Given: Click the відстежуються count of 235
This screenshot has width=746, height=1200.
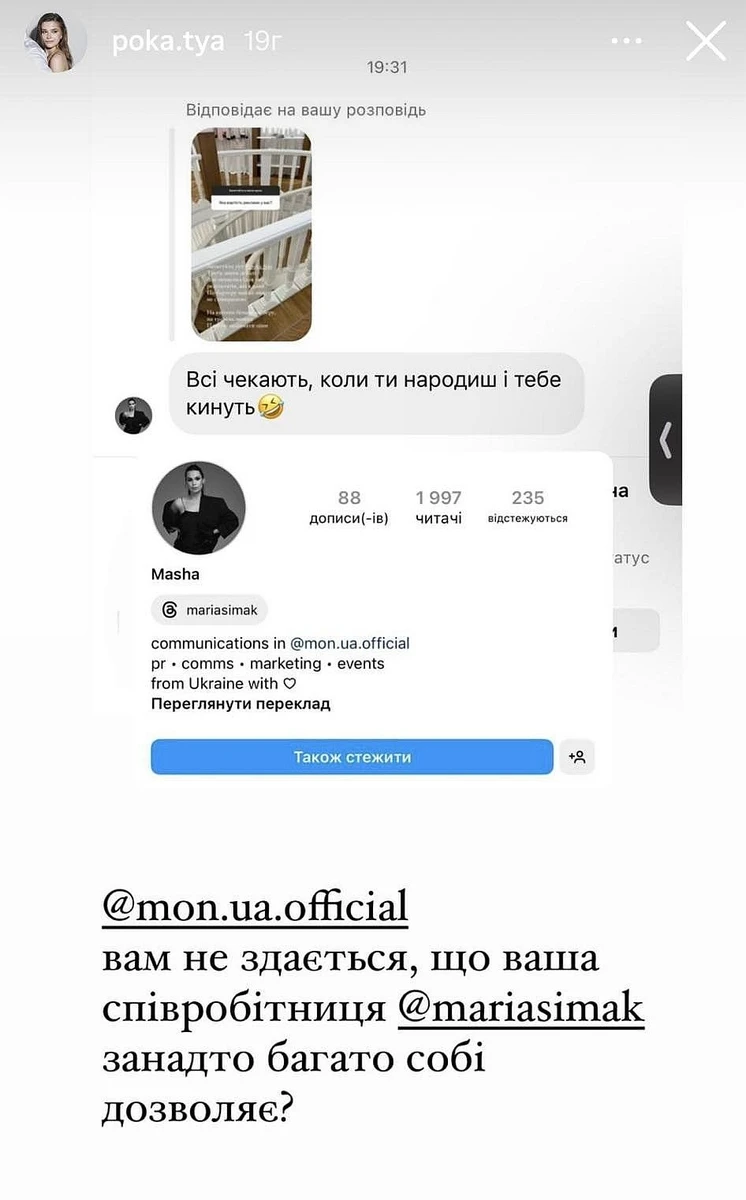Looking at the screenshot, I should [528, 506].
